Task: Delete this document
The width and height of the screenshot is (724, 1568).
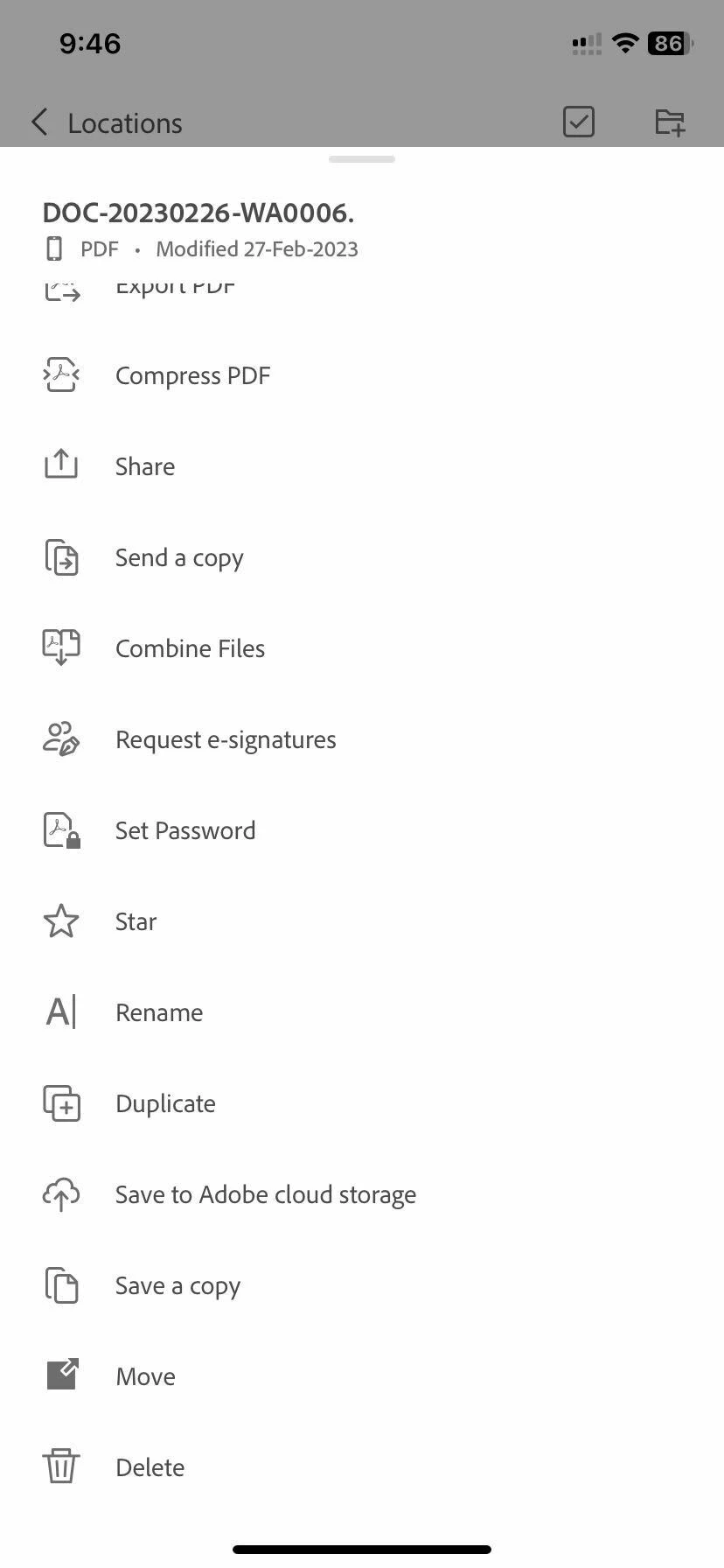Action: point(150,1467)
